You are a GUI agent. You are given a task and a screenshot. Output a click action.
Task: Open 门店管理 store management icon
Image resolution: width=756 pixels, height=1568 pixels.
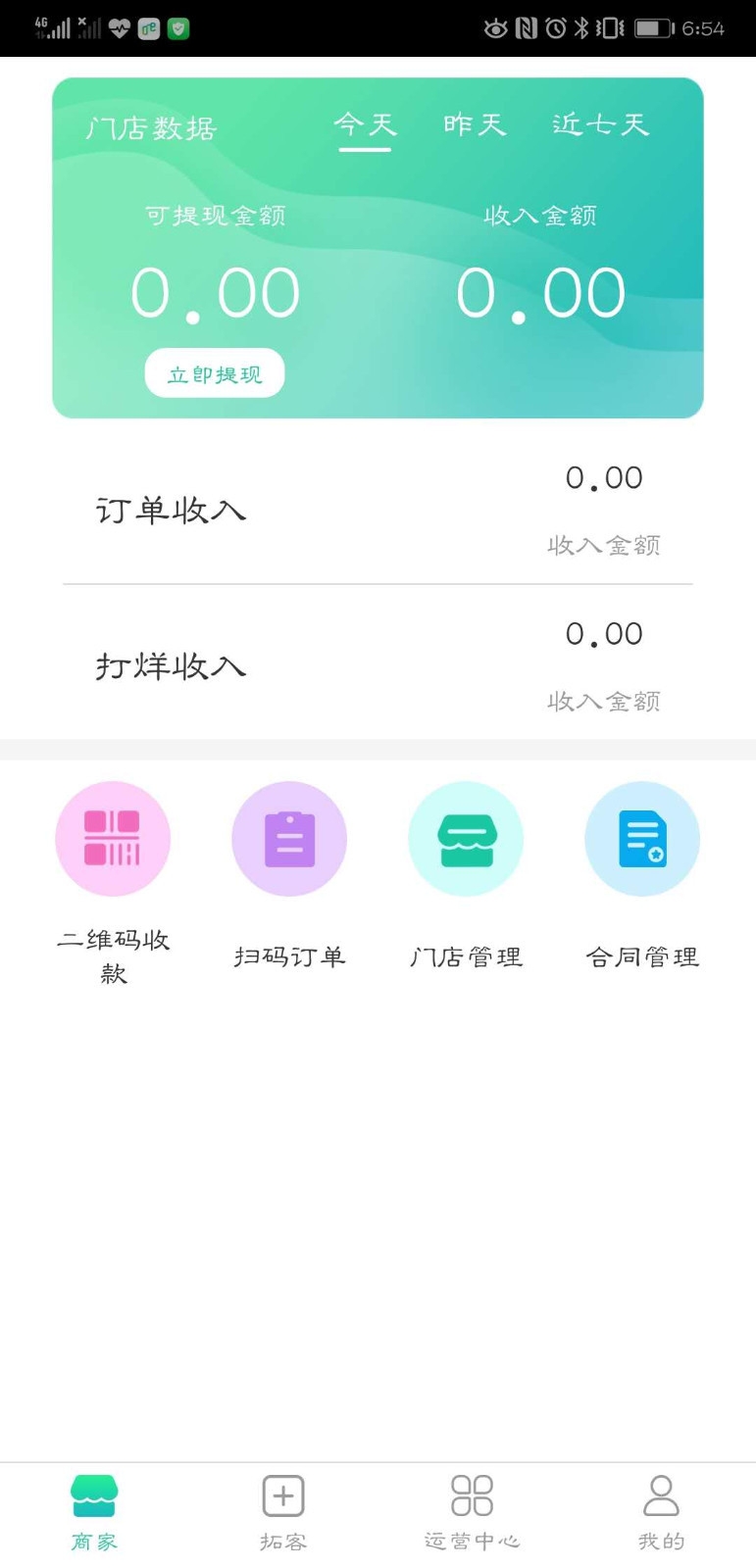click(465, 839)
